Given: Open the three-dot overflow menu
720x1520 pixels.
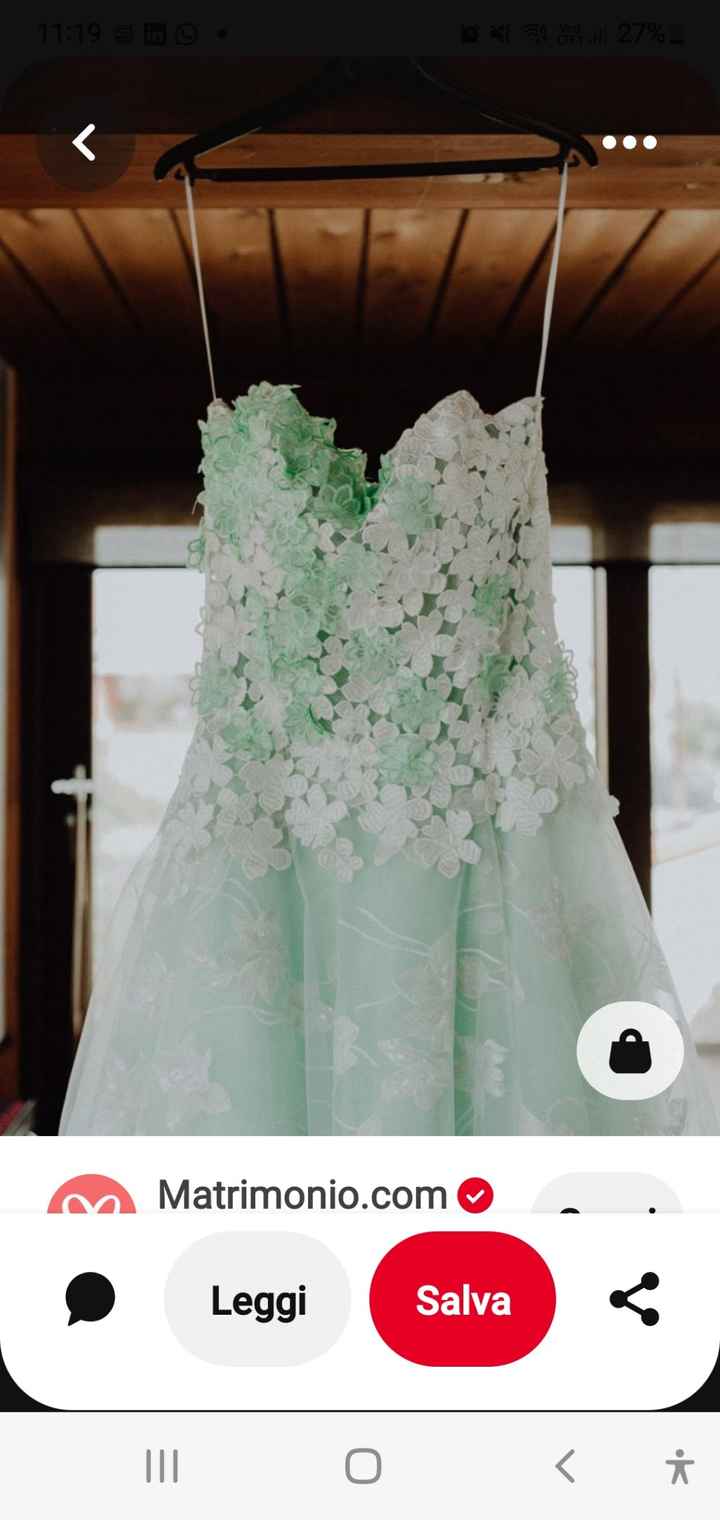Looking at the screenshot, I should [x=629, y=142].
